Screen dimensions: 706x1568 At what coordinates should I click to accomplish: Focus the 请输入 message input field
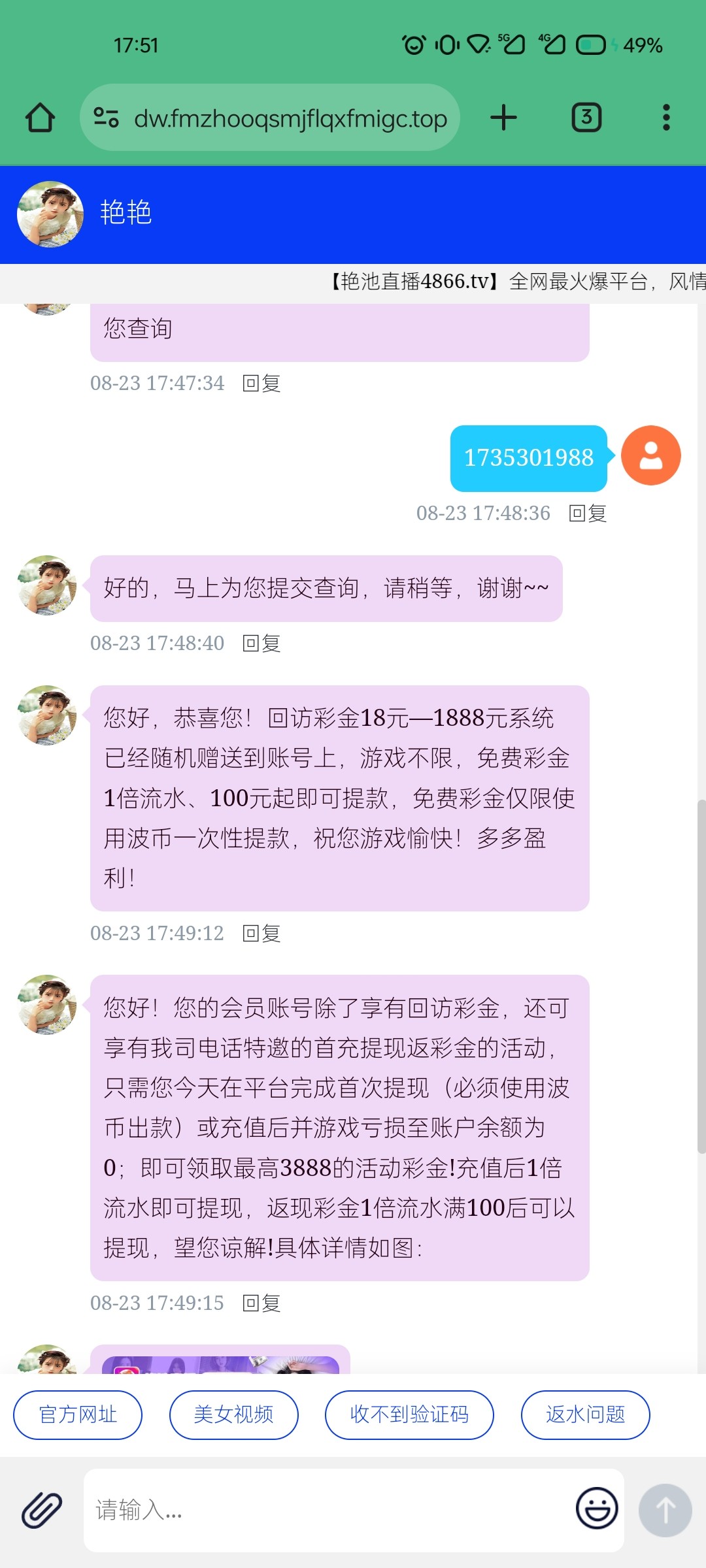pos(327,1510)
